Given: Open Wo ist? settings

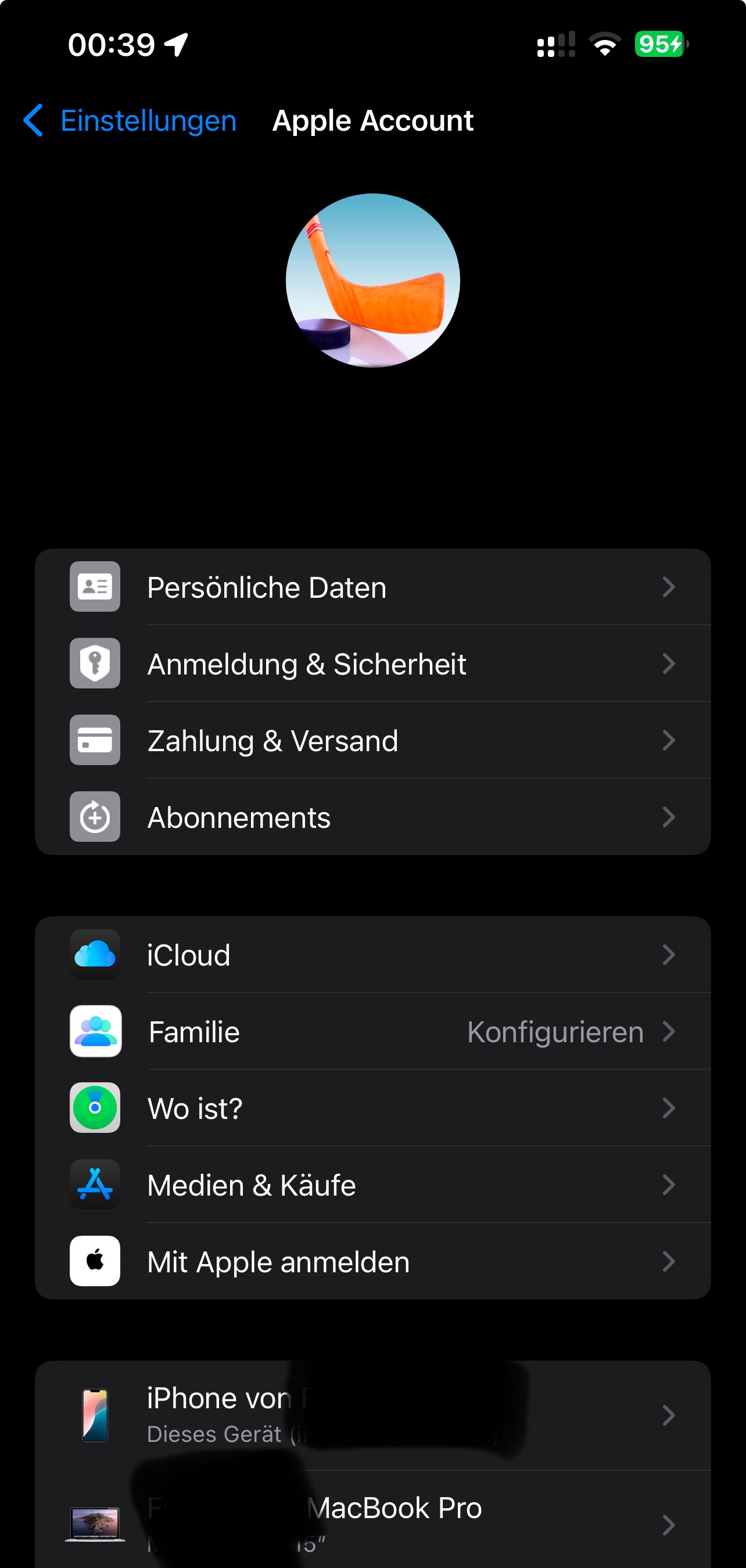Looking at the screenshot, I should 372,1108.
